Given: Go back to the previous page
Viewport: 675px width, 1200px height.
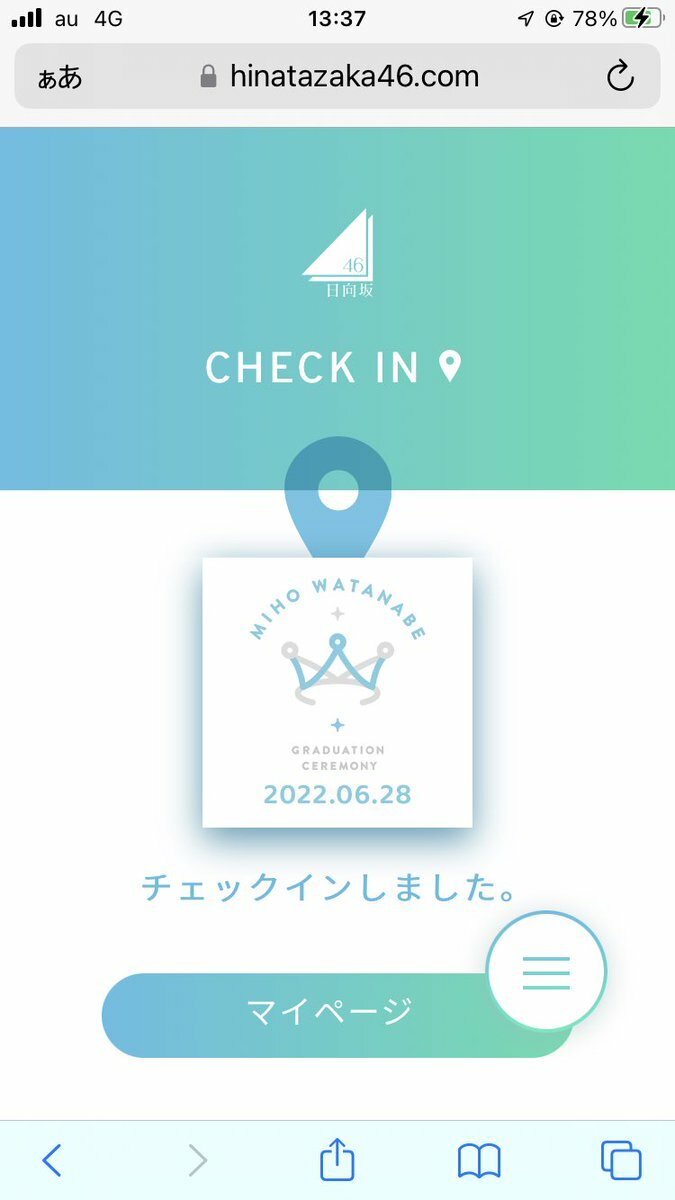Looking at the screenshot, I should click(52, 1160).
